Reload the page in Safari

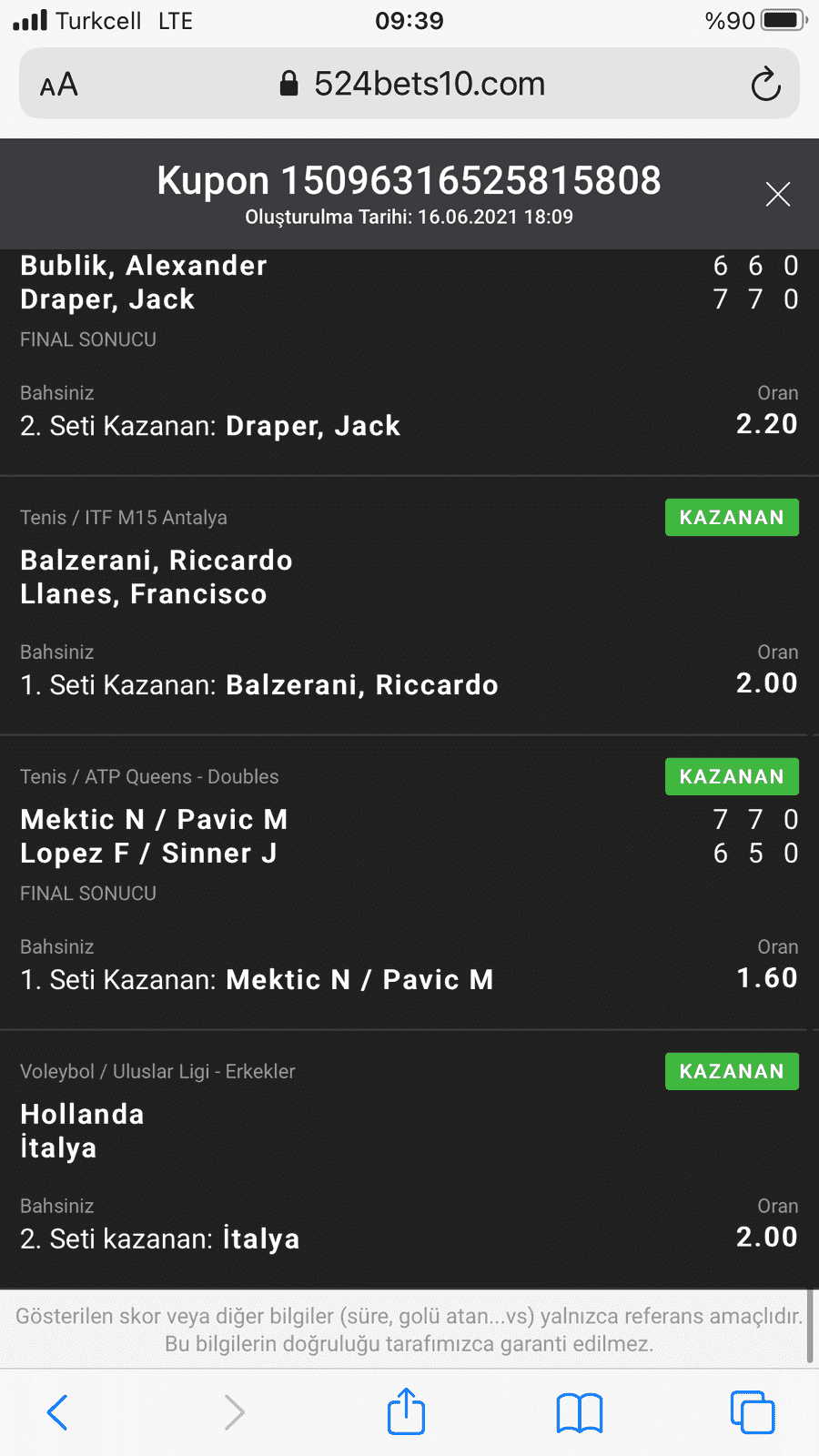765,85
